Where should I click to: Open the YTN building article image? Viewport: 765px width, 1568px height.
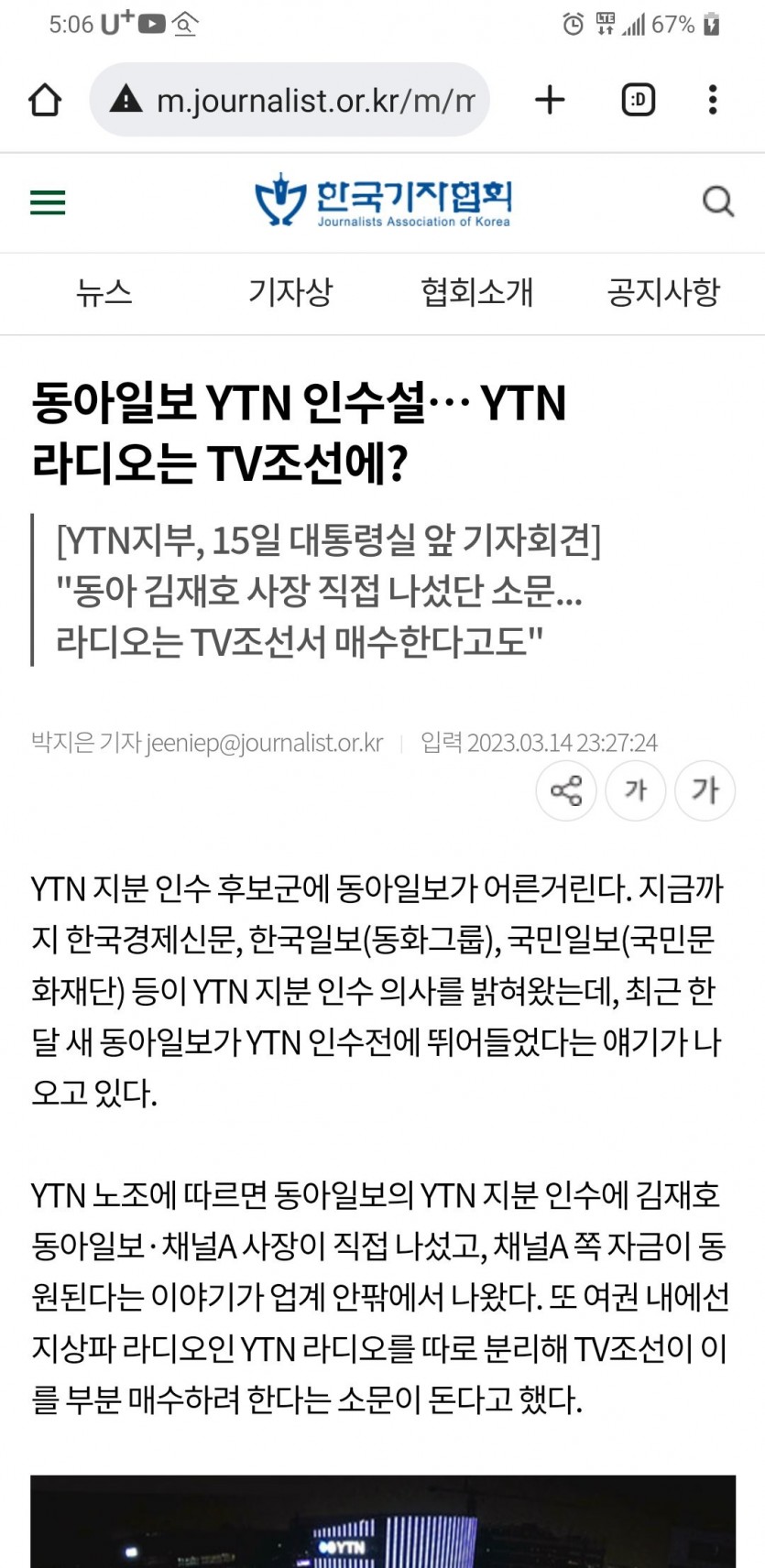383,1520
